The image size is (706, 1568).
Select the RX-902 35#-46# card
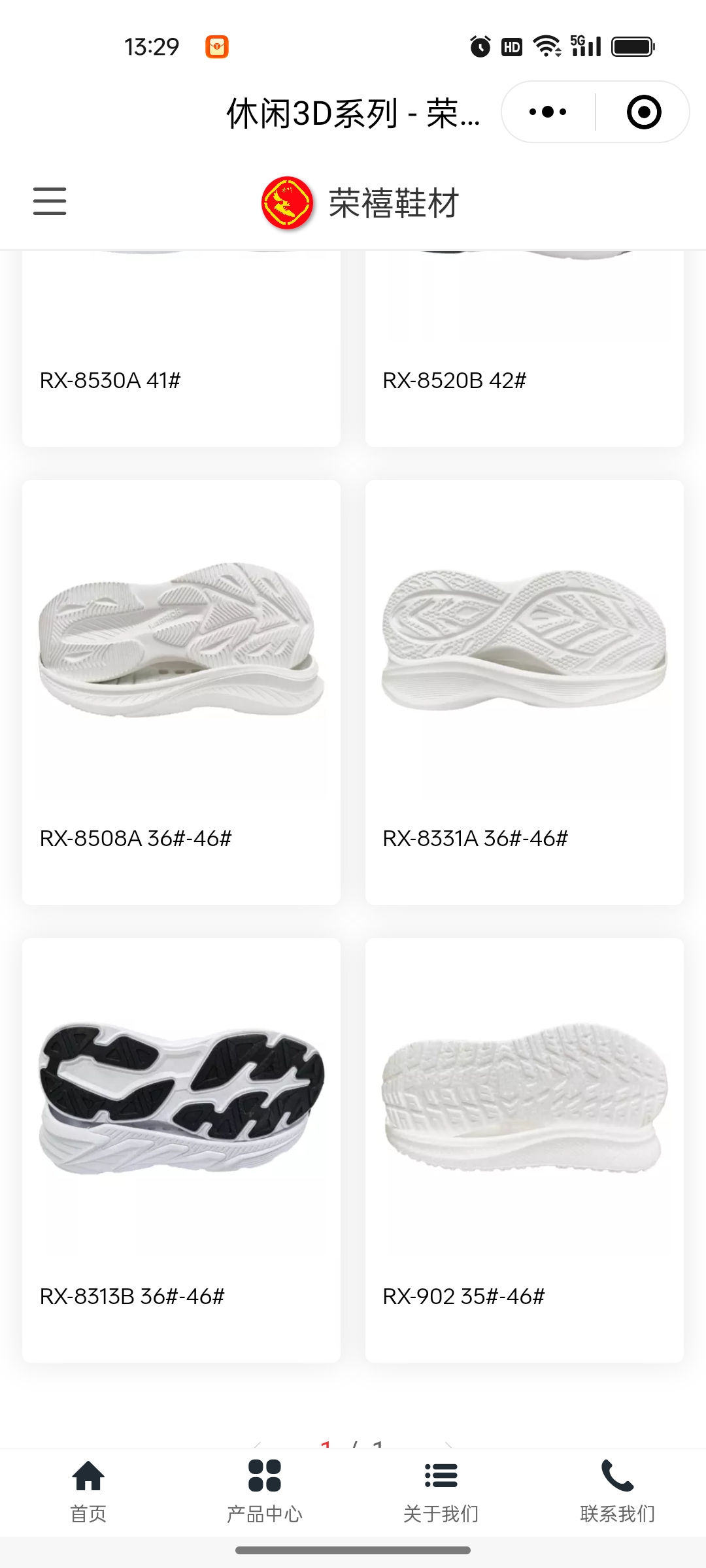pos(524,1150)
